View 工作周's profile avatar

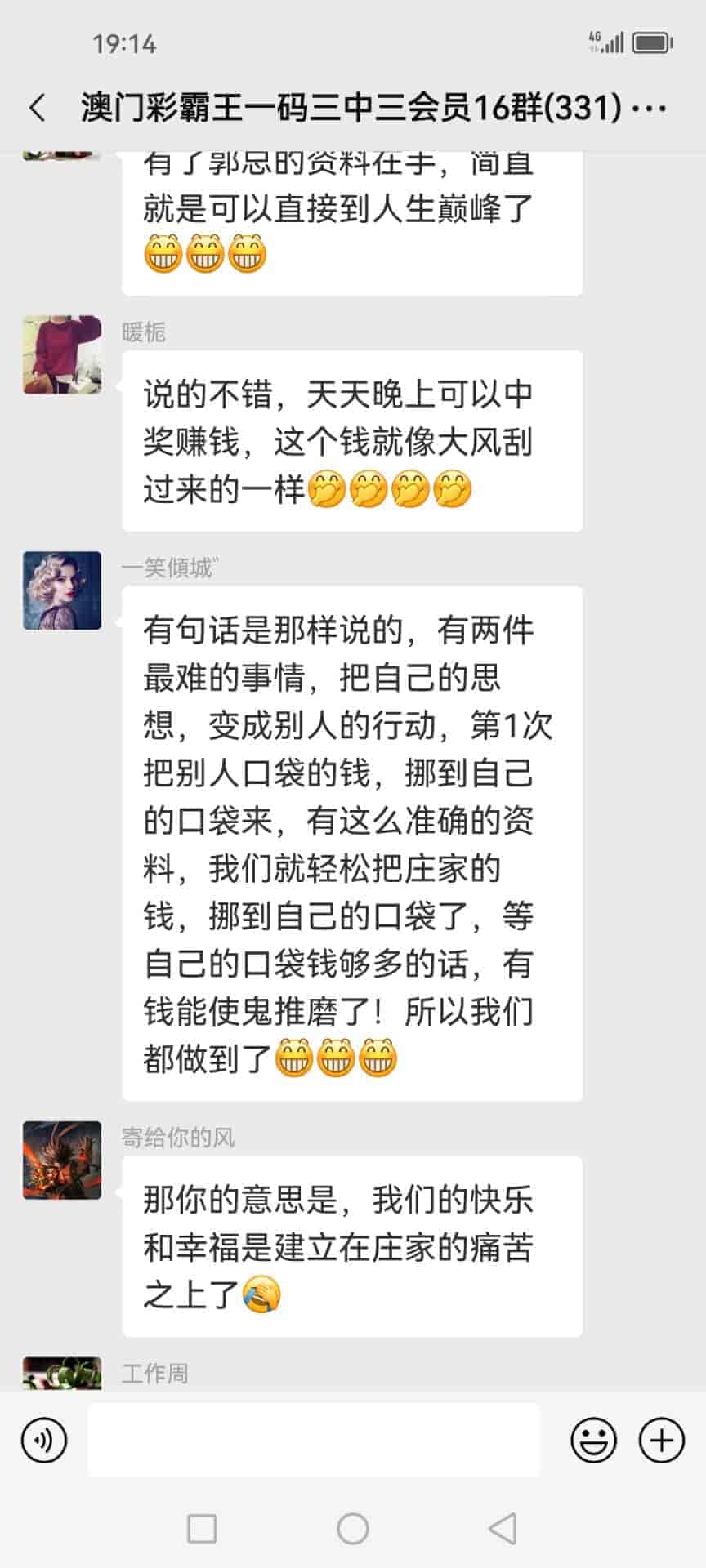point(62,1374)
